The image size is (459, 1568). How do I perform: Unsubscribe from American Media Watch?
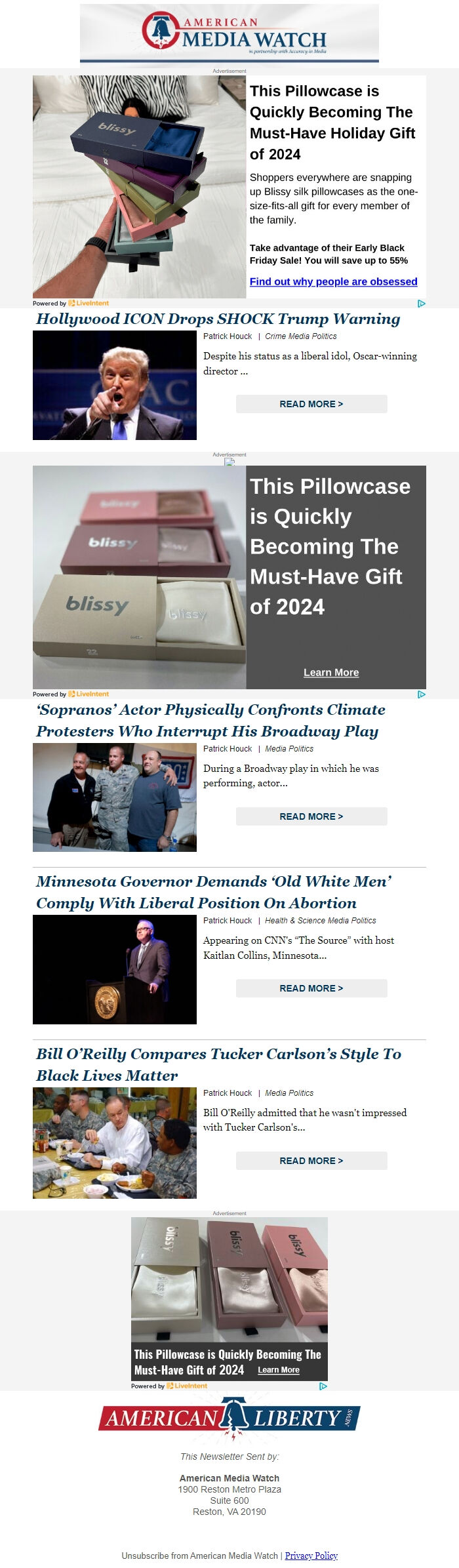point(199,1556)
